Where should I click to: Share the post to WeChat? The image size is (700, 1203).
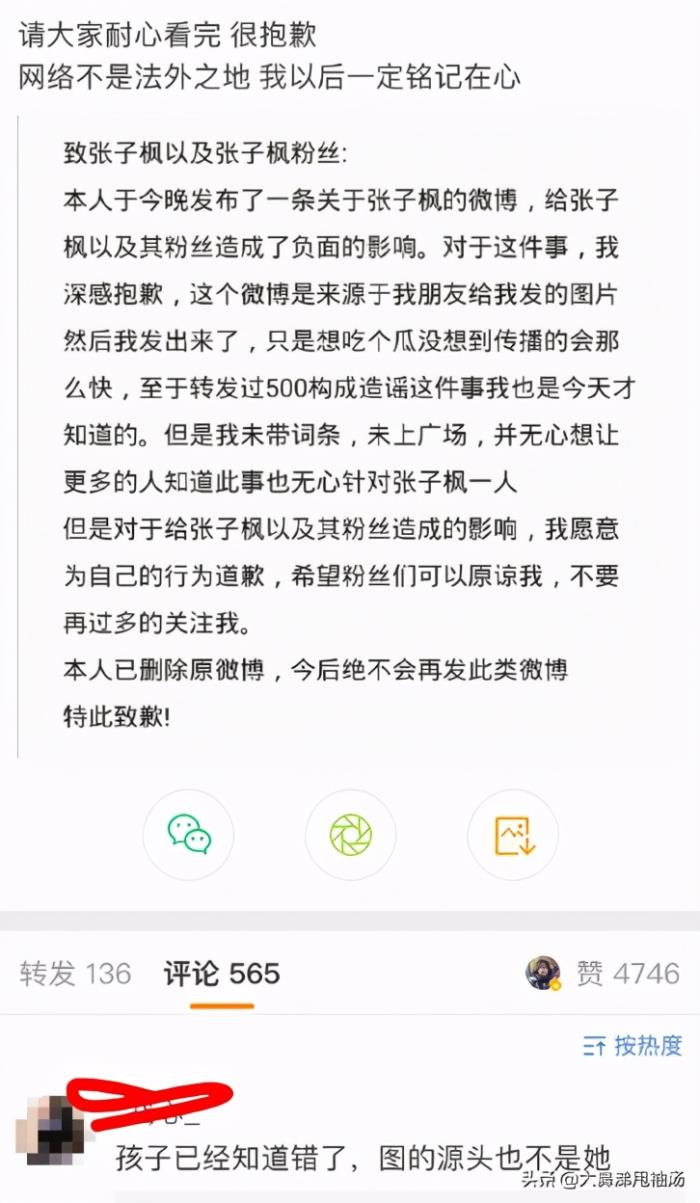pos(188,834)
